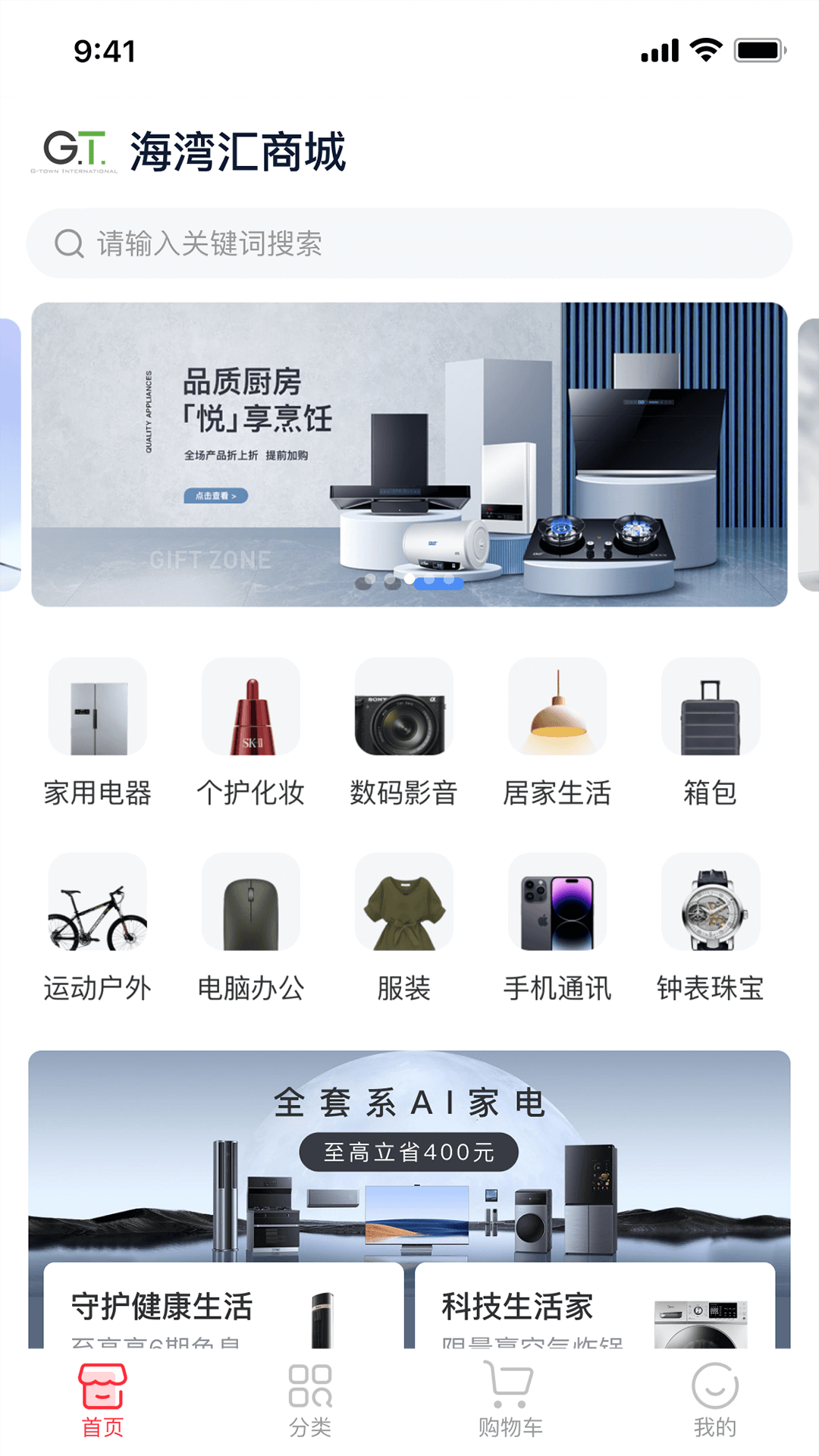Select the 数码影音 category
The height and width of the screenshot is (1456, 819).
click(404, 732)
